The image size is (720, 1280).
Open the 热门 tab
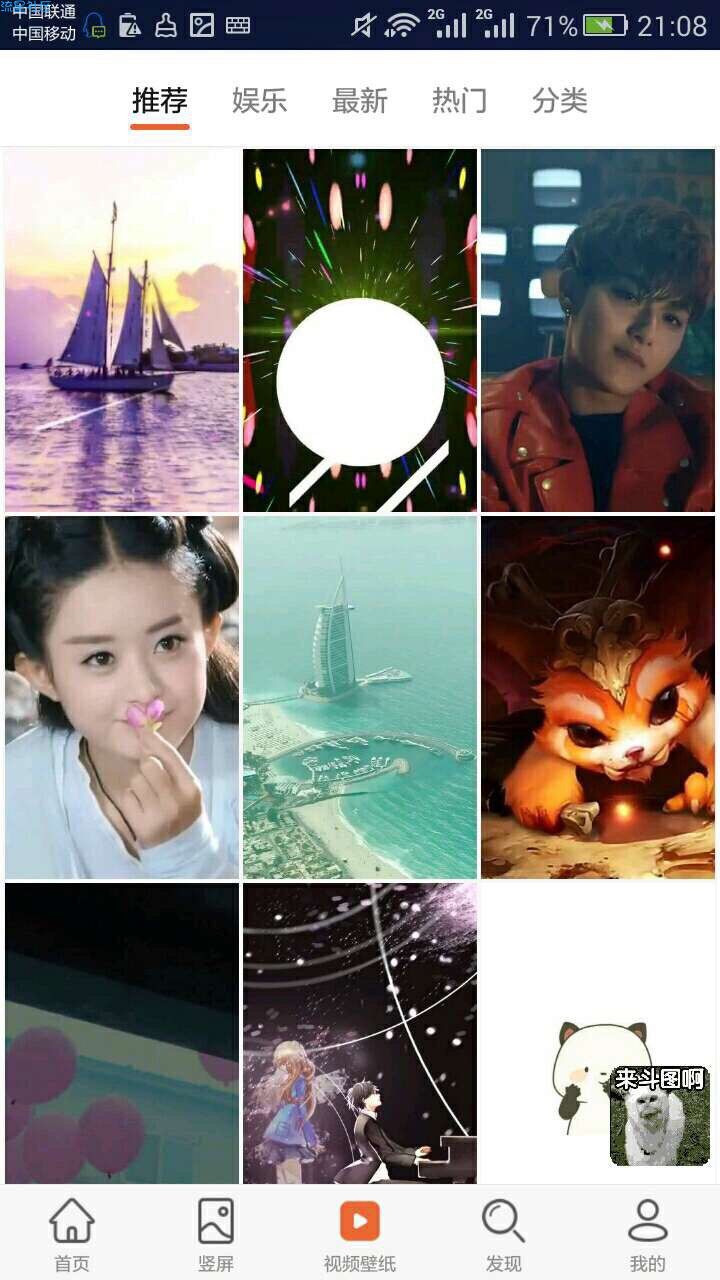coord(459,101)
